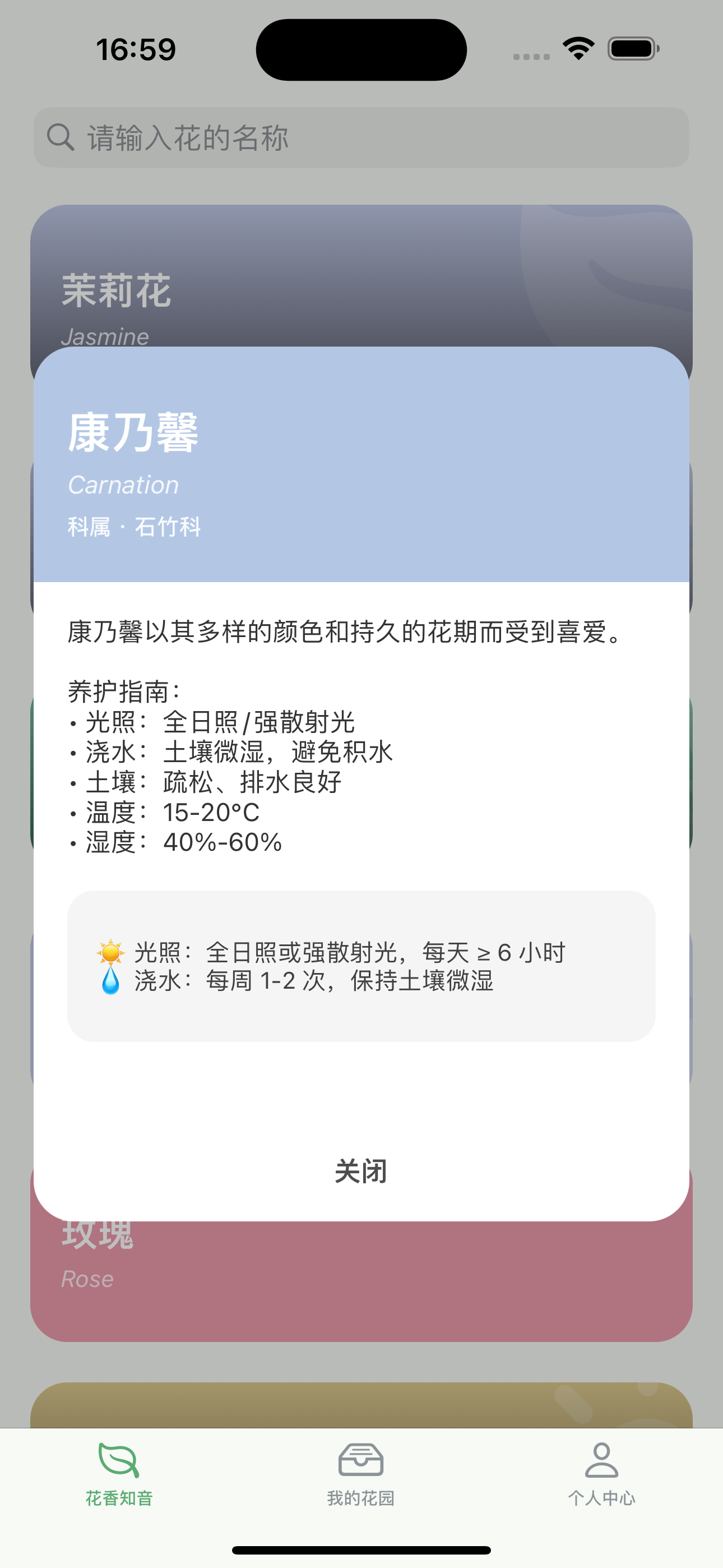This screenshot has width=723, height=1568.
Task: Tap the sun emoji beside 光照 tips
Action: 108,952
